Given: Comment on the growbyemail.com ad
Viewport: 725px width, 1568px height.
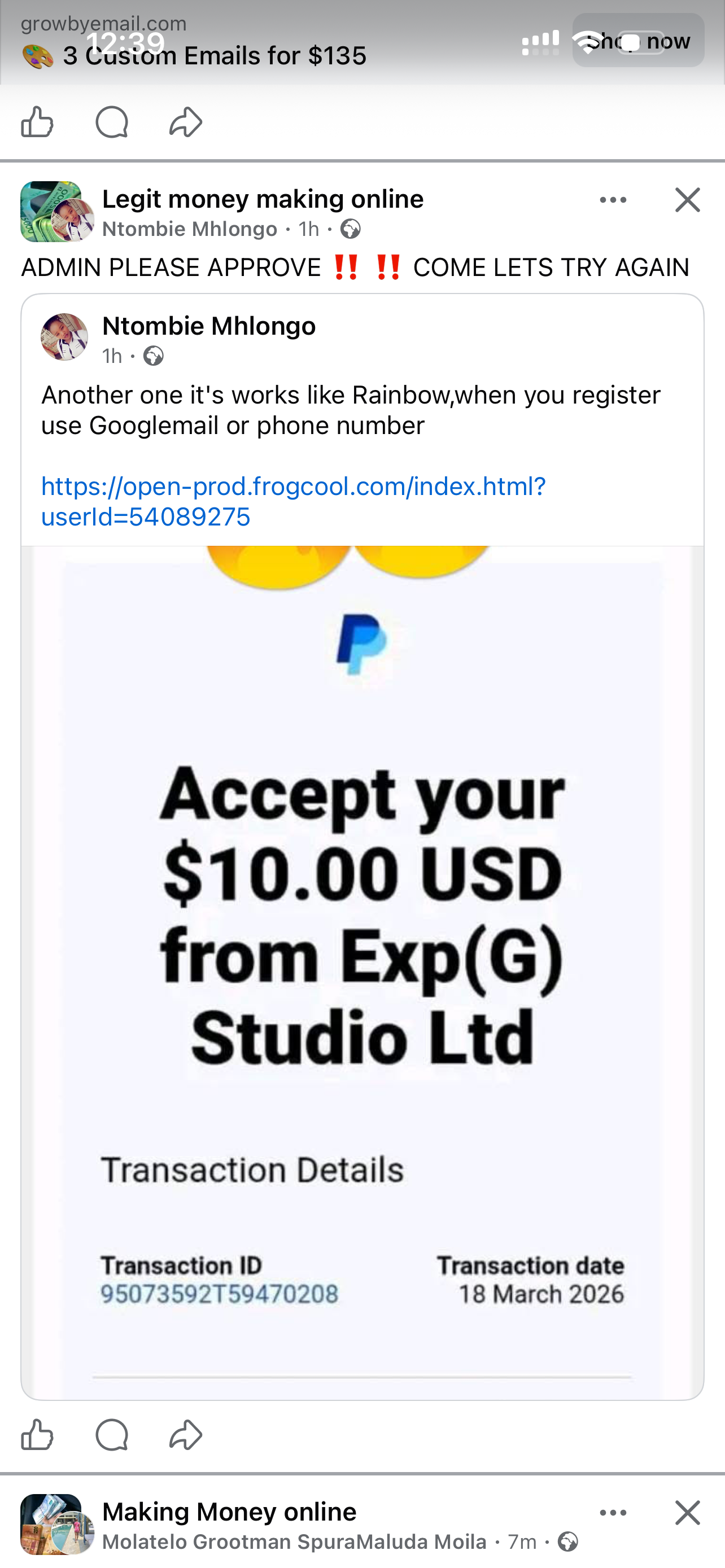Looking at the screenshot, I should click(x=112, y=122).
